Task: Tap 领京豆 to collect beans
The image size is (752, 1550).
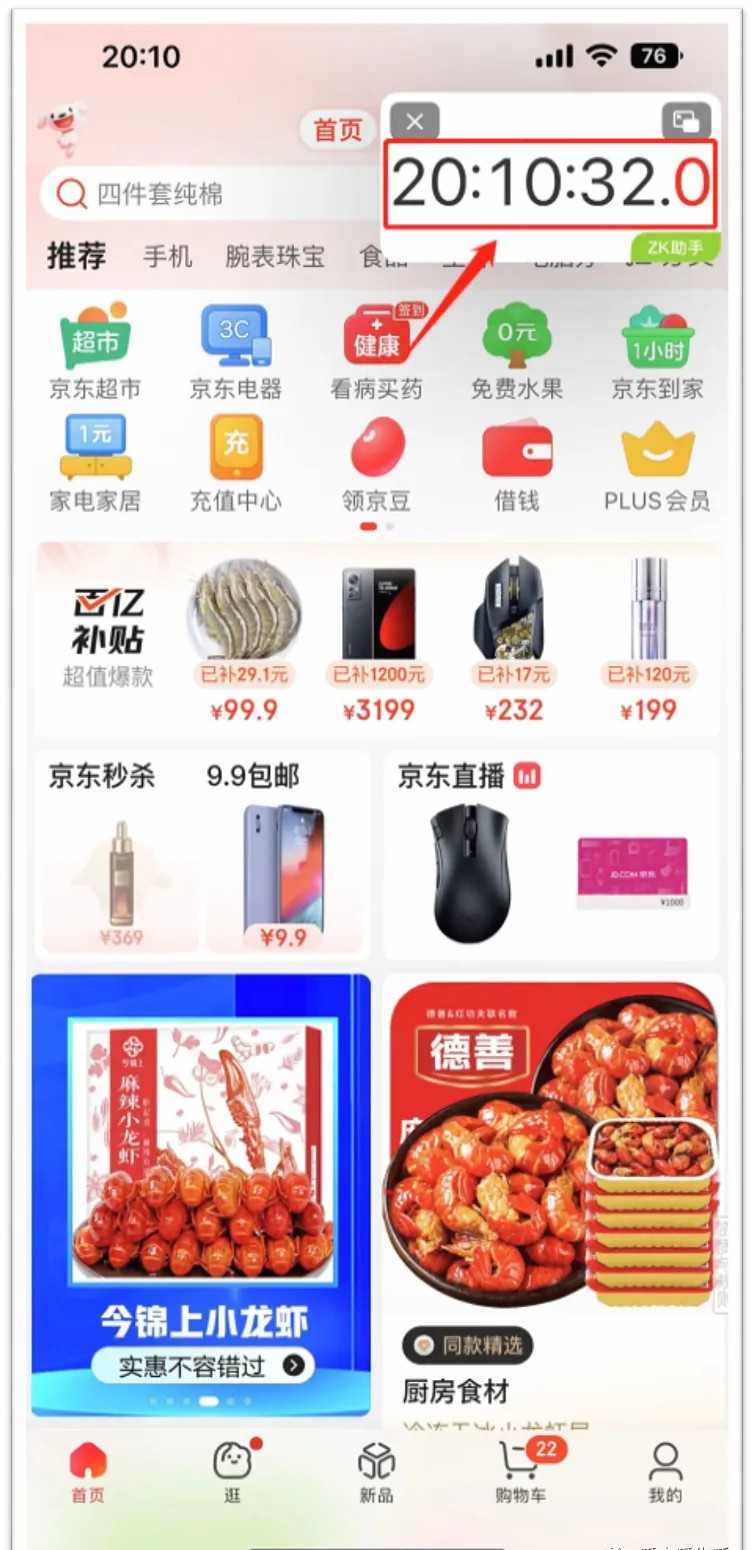Action: tap(377, 464)
